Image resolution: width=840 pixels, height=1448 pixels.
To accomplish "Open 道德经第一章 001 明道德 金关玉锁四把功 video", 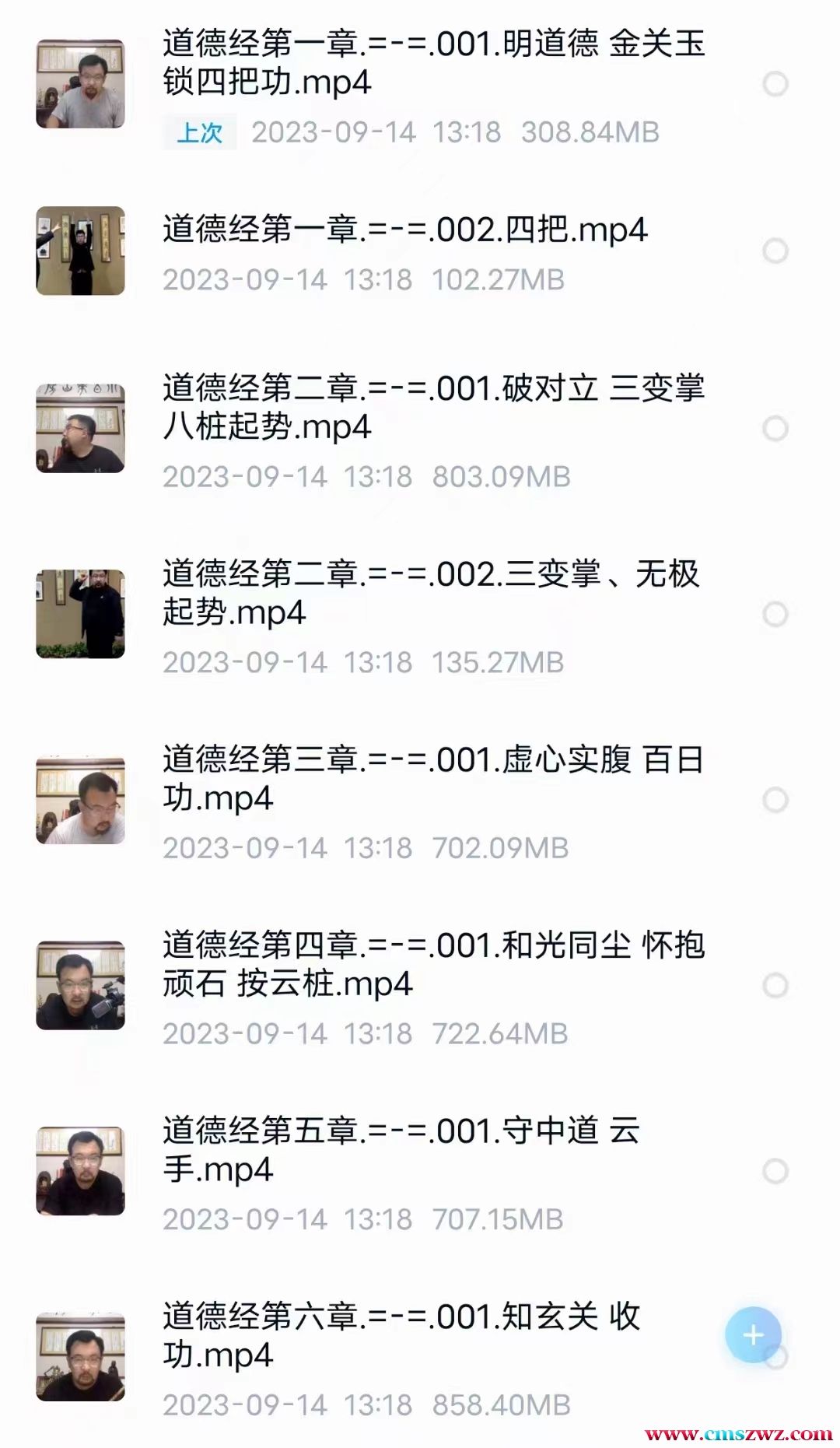I will (432, 63).
